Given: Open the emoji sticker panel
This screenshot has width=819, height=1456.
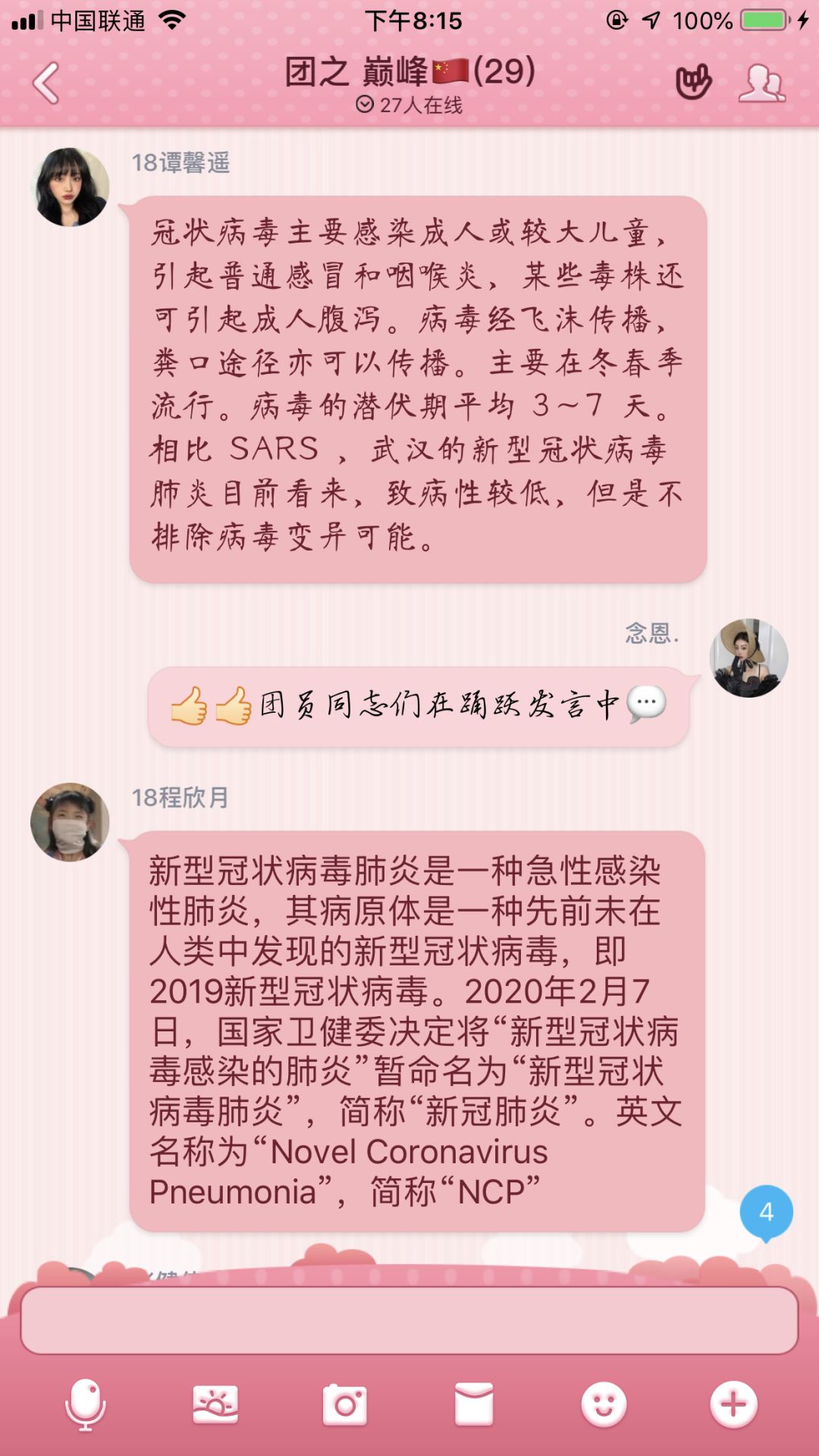Looking at the screenshot, I should (x=604, y=1404).
